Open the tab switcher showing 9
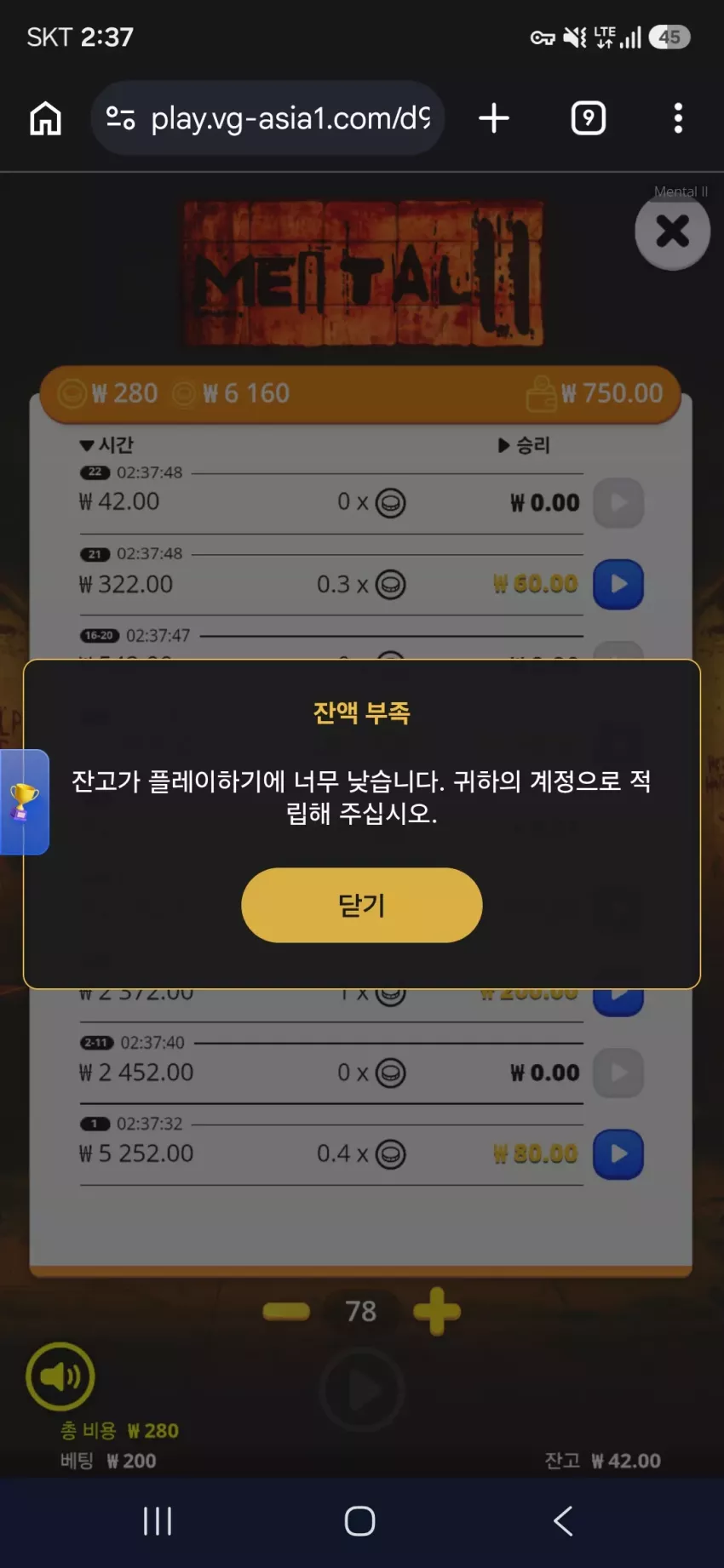724x1568 pixels. tap(589, 118)
